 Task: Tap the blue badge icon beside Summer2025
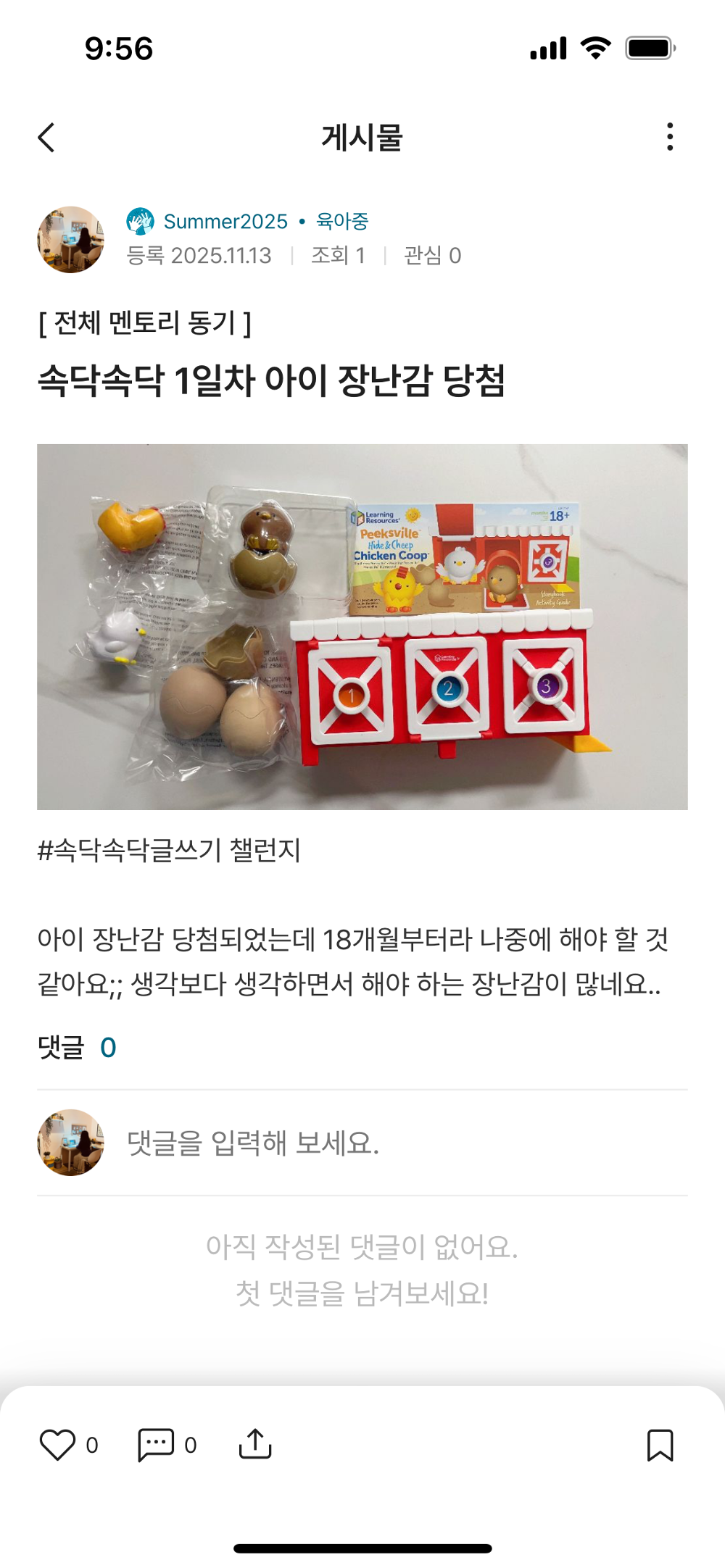[x=140, y=221]
